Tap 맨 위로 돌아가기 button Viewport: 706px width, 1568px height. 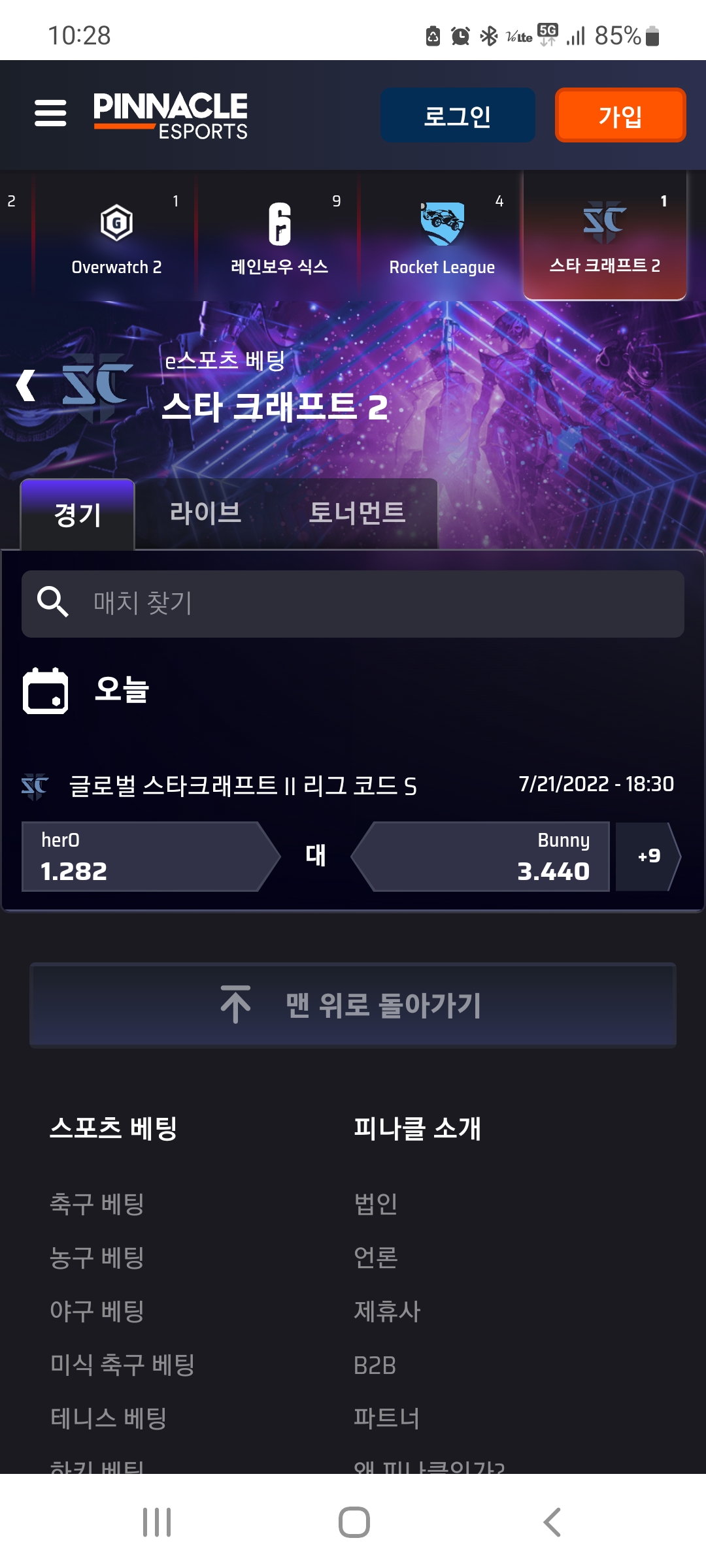click(353, 1005)
